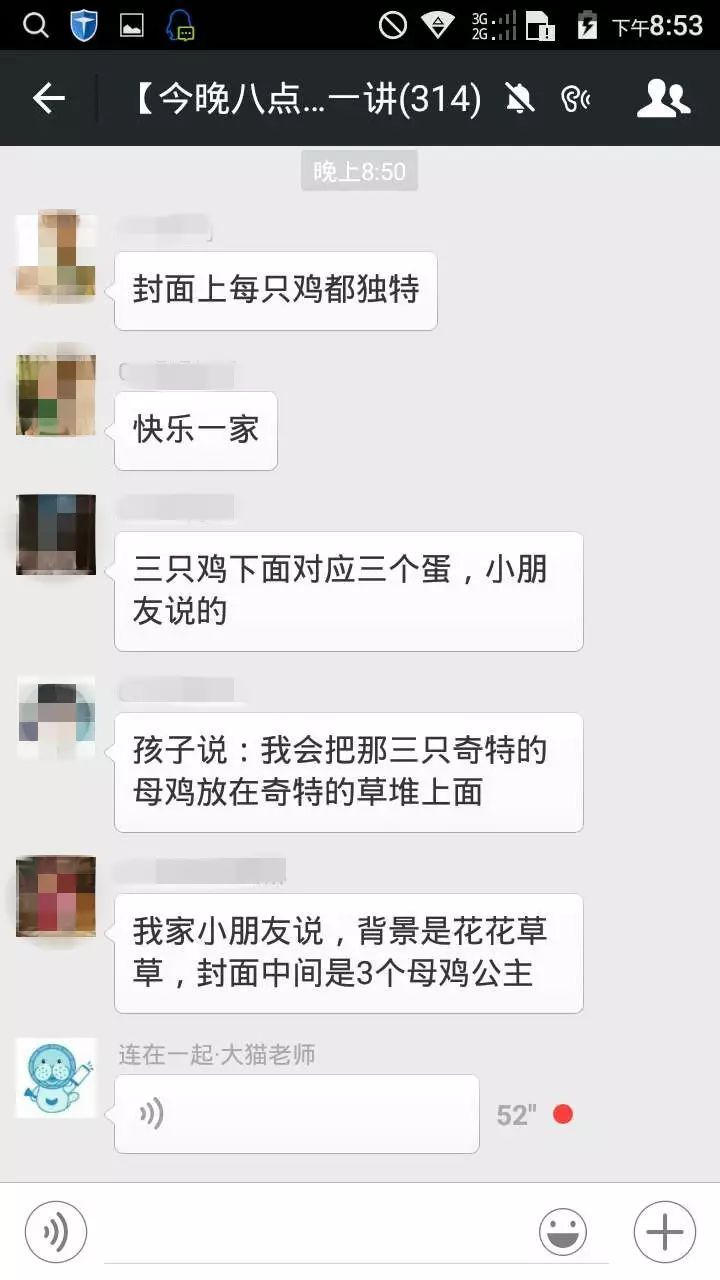This screenshot has height=1280, width=720.
Task: Open 大猫老师's avatar profile
Action: tap(56, 1078)
